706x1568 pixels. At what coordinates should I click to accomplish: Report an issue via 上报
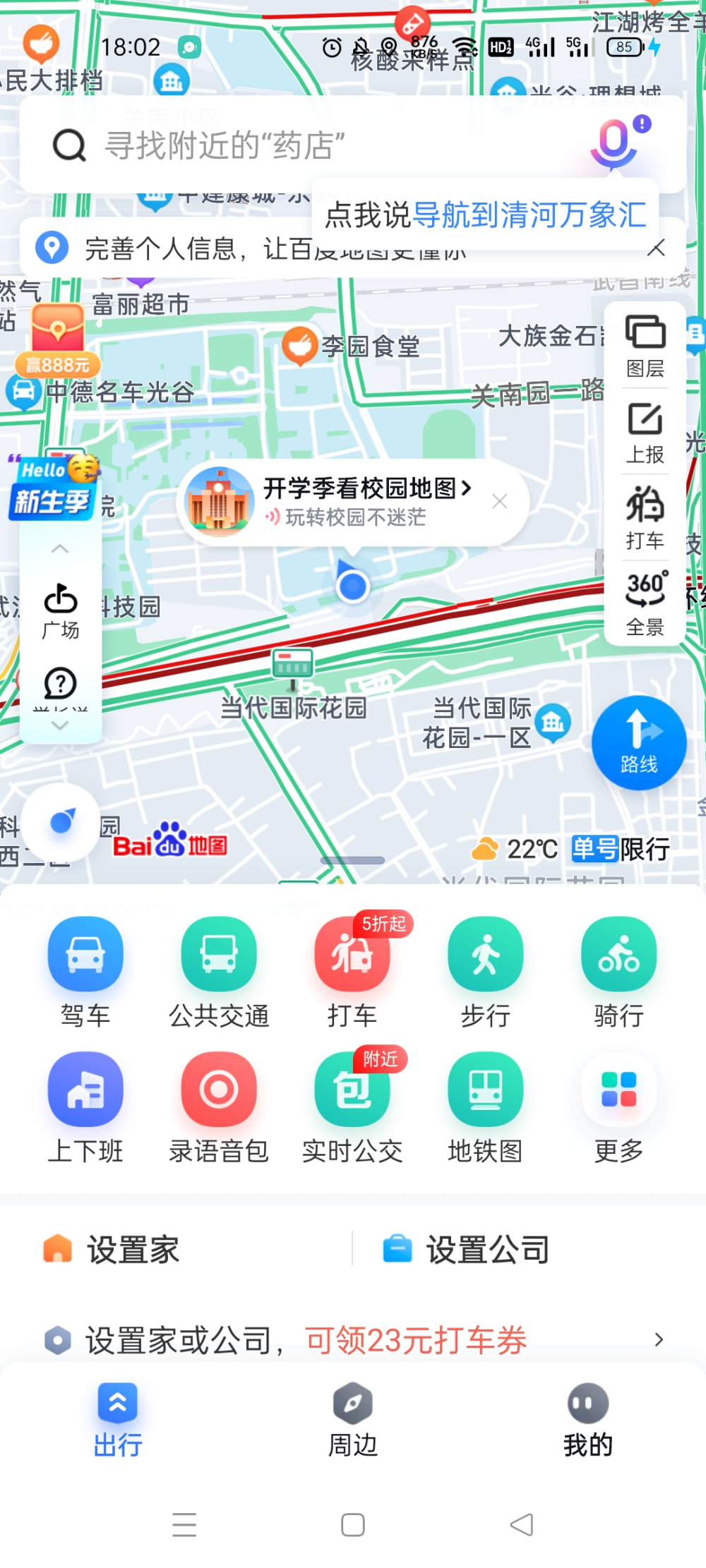[645, 432]
